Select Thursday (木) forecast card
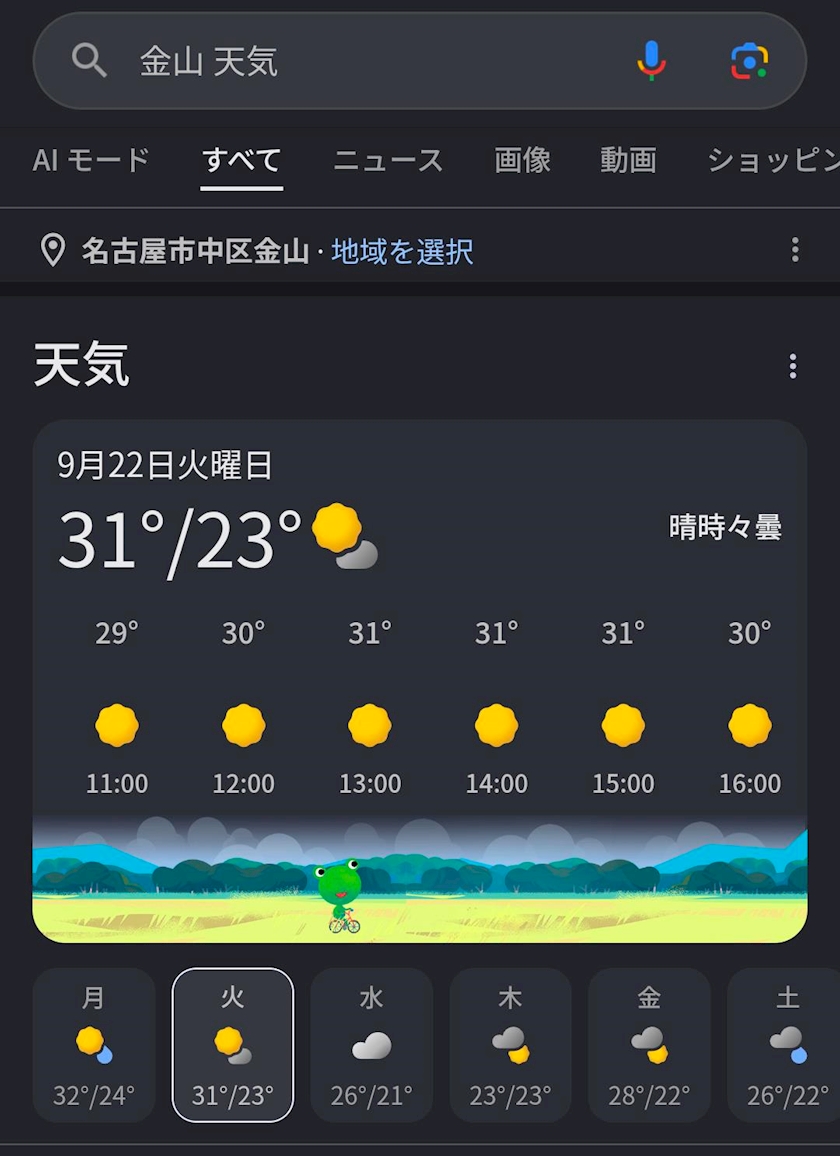The width and height of the screenshot is (840, 1156). (x=510, y=1045)
